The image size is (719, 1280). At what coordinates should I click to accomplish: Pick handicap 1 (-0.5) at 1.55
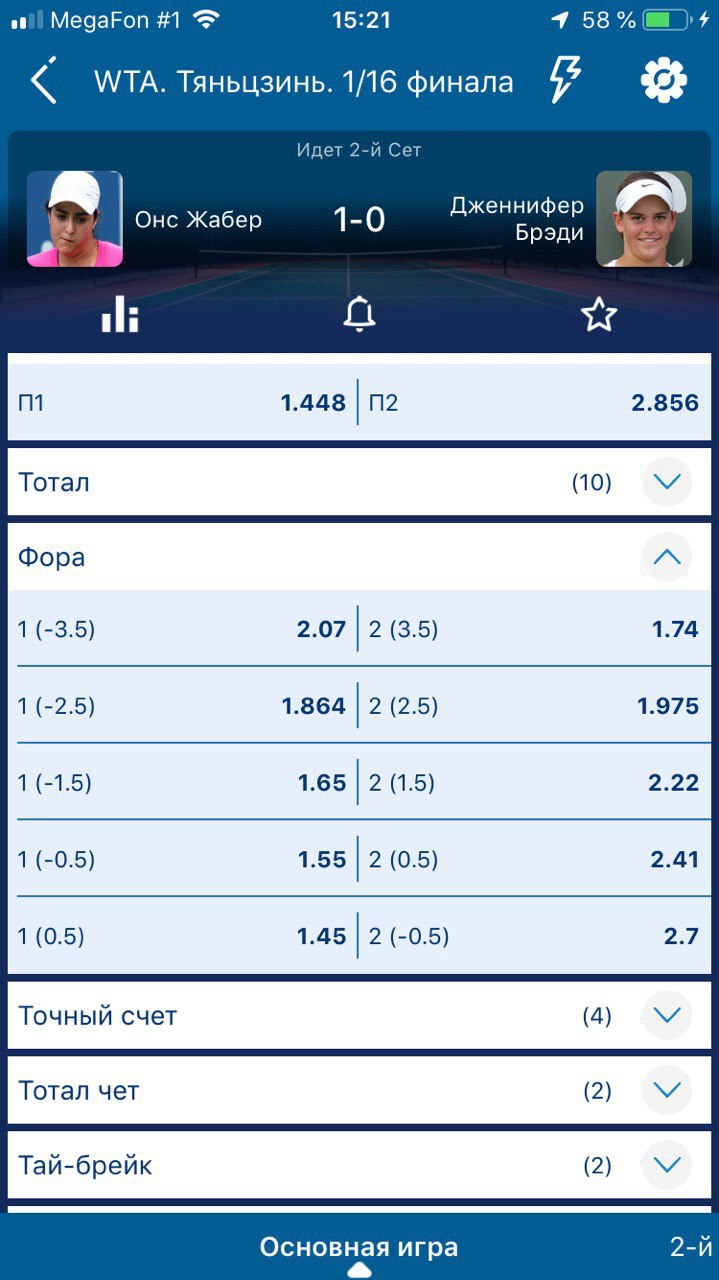click(182, 860)
